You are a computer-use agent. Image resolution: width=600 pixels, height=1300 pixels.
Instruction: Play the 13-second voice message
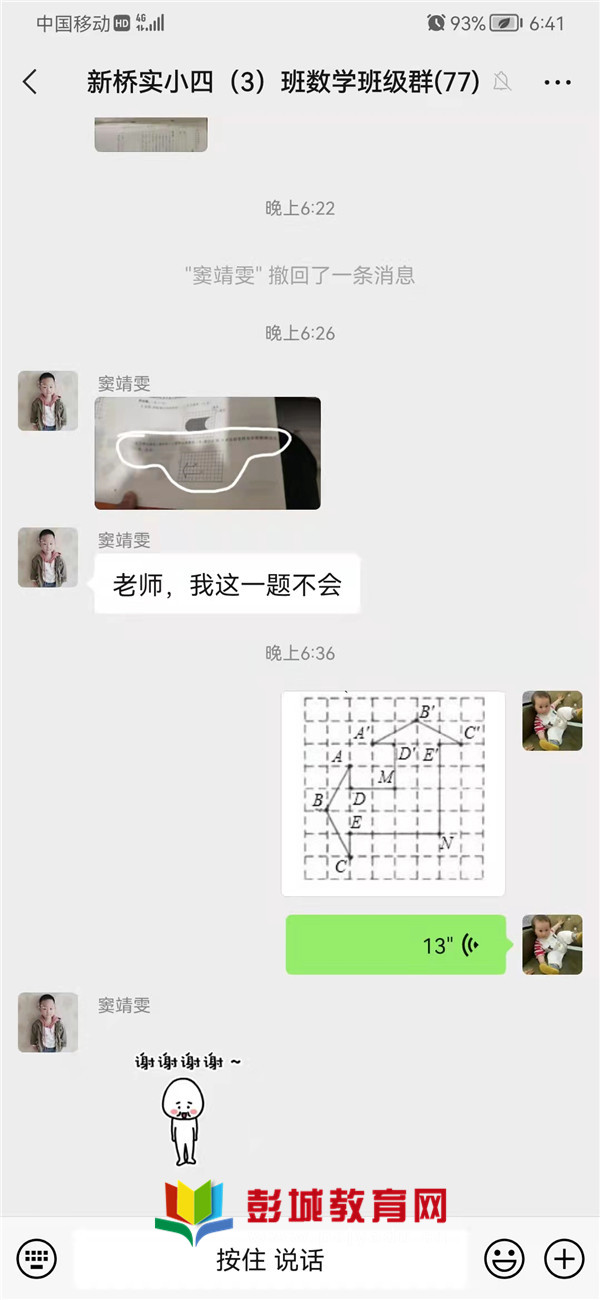[396, 945]
